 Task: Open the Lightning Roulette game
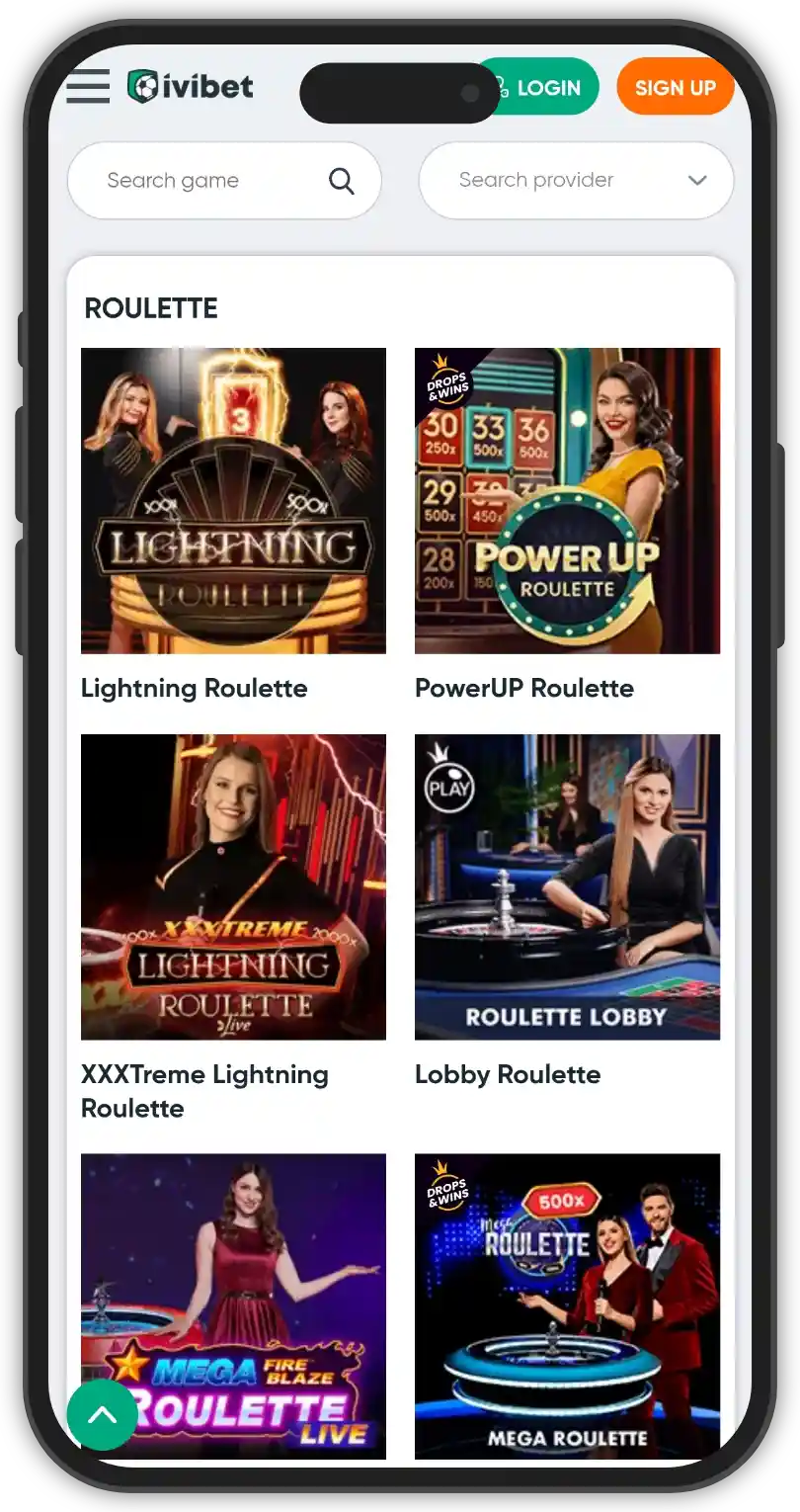(x=233, y=501)
